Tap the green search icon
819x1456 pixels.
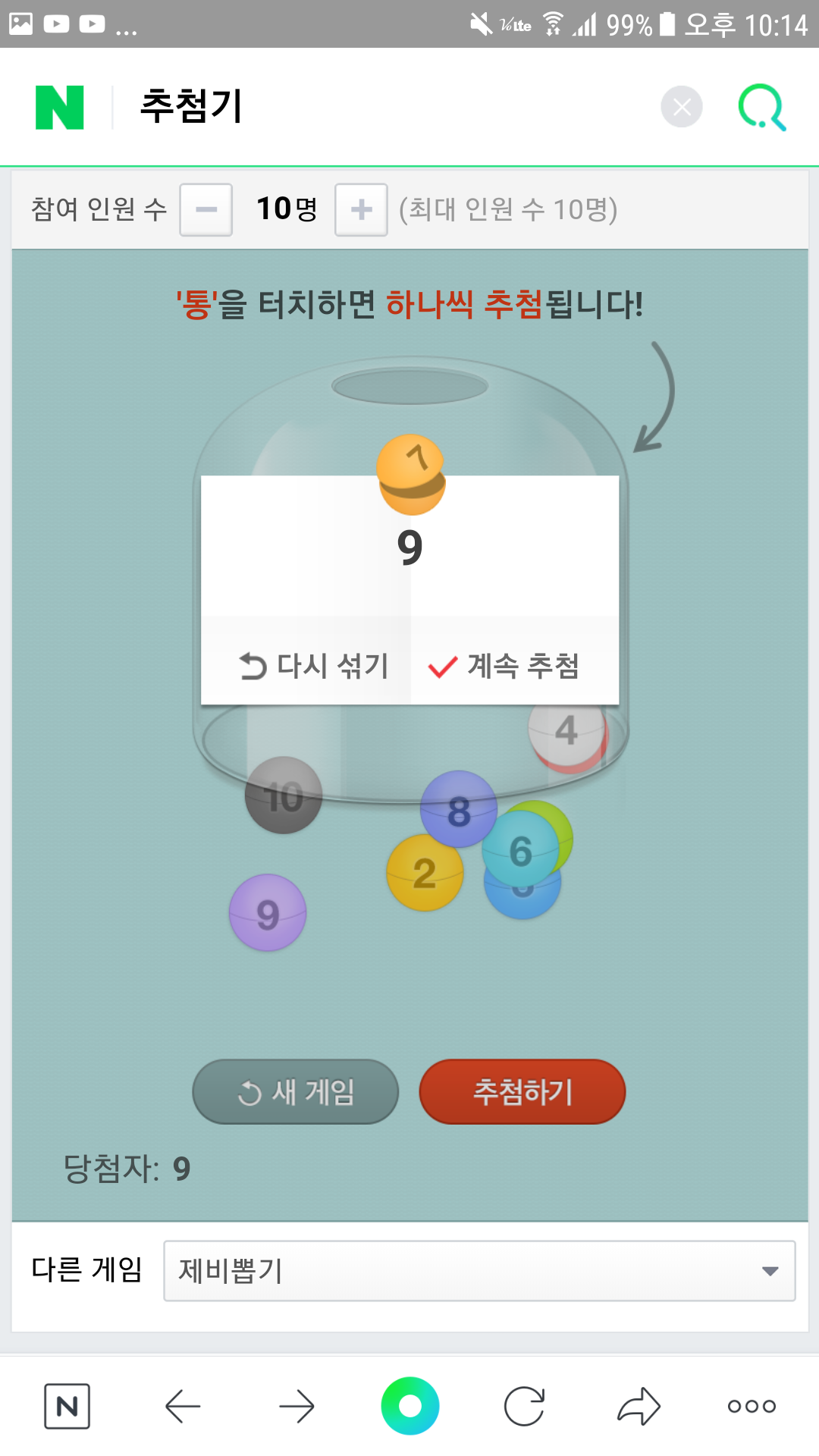[761, 107]
